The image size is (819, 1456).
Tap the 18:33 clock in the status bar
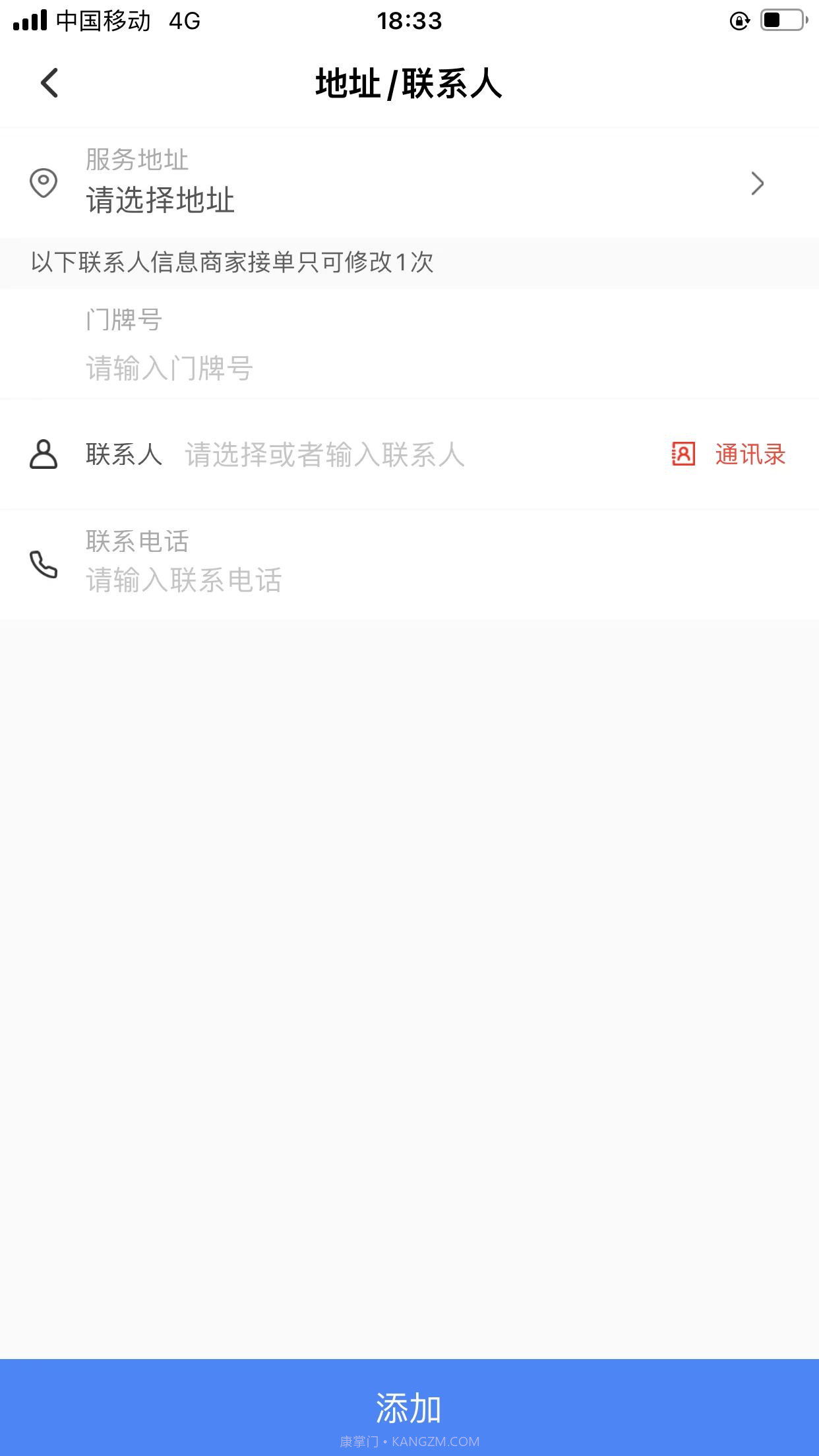[409, 20]
